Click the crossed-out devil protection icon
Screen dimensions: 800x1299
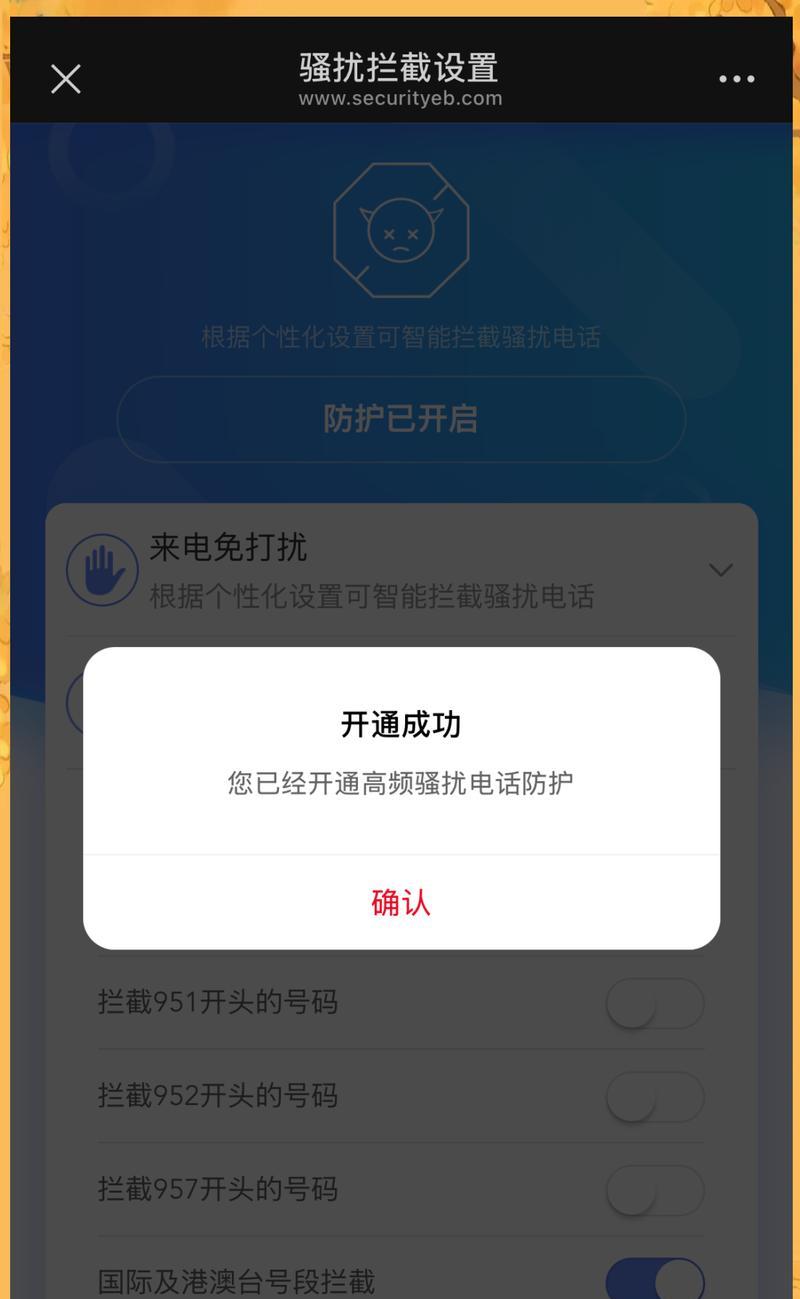point(400,231)
